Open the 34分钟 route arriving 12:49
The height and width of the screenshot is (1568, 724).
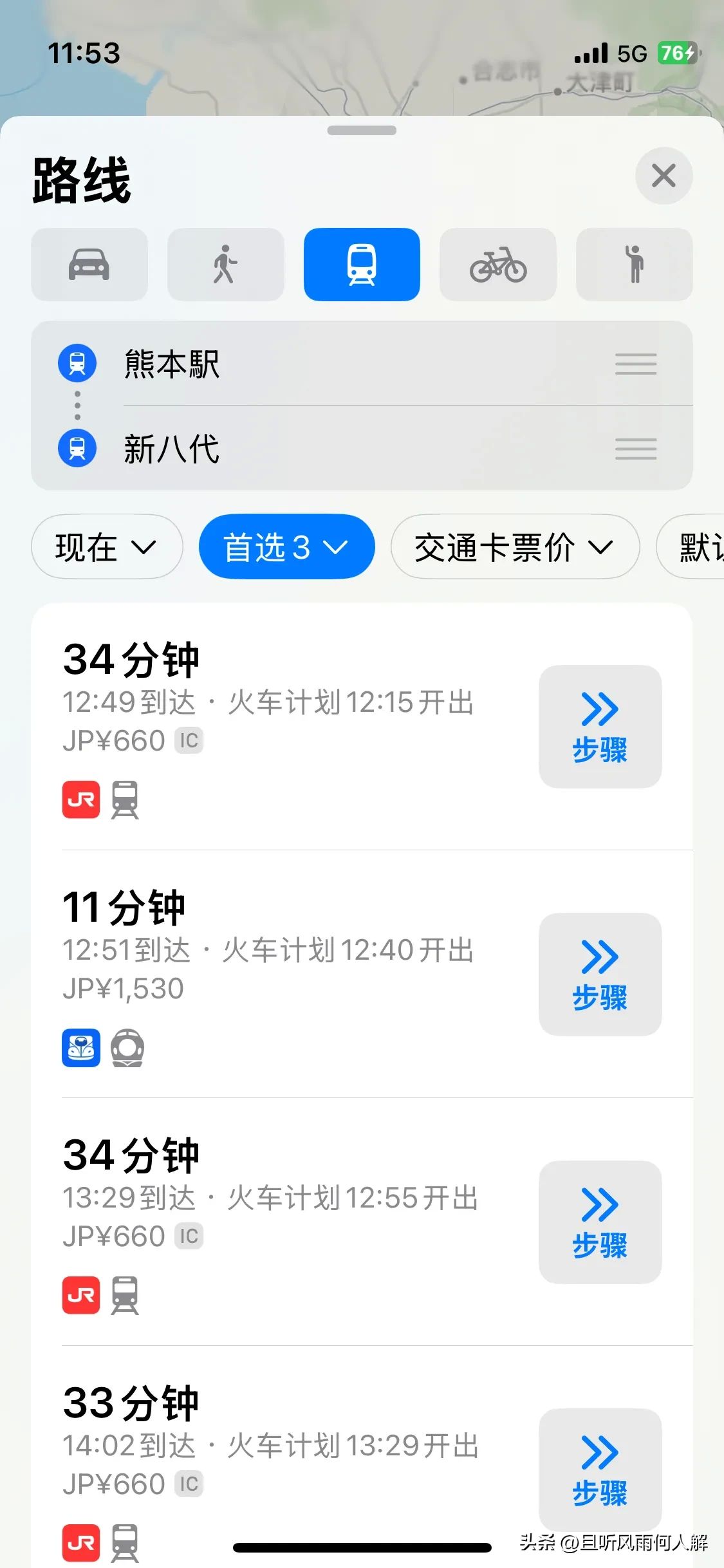270,702
